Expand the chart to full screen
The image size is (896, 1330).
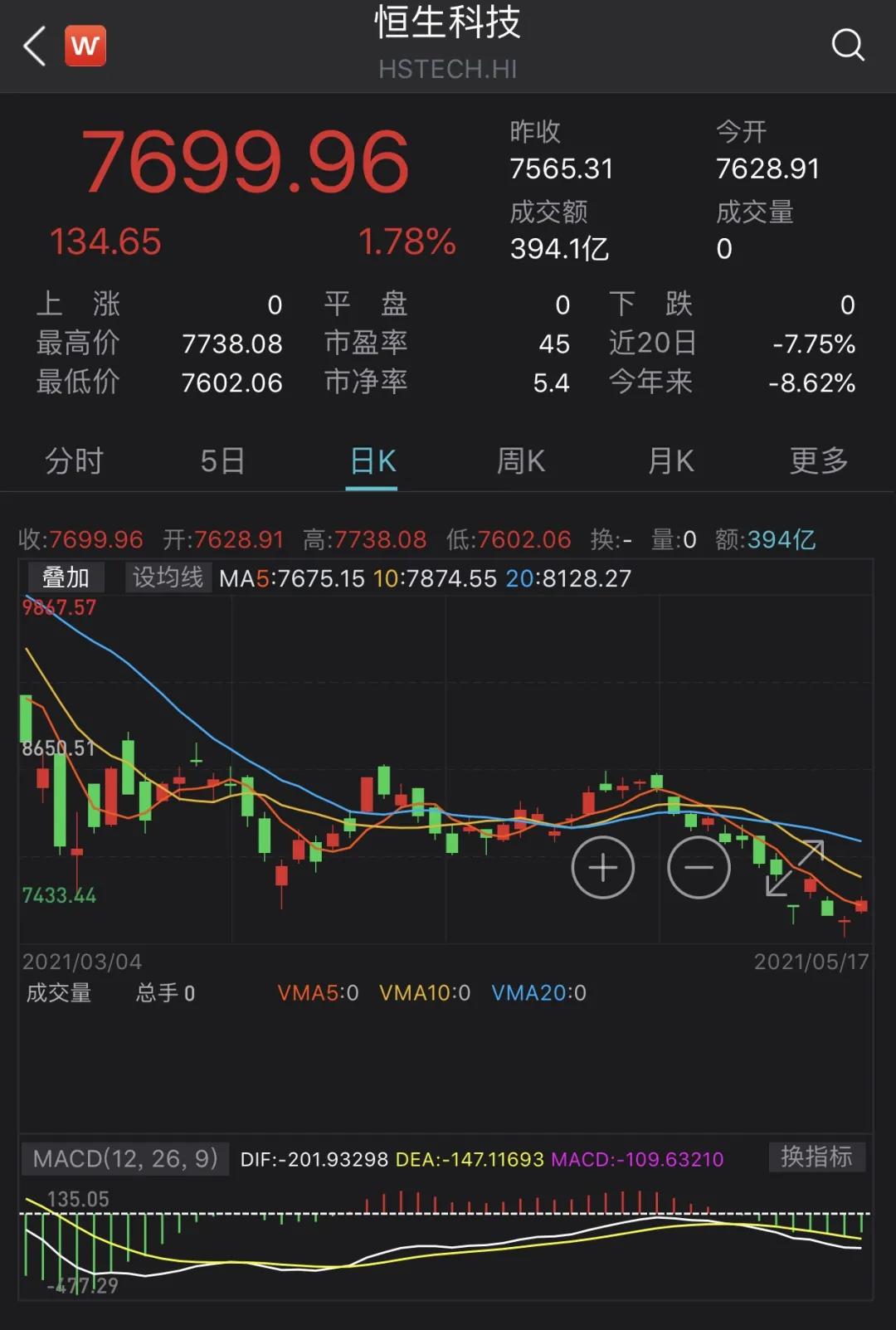coord(794,868)
